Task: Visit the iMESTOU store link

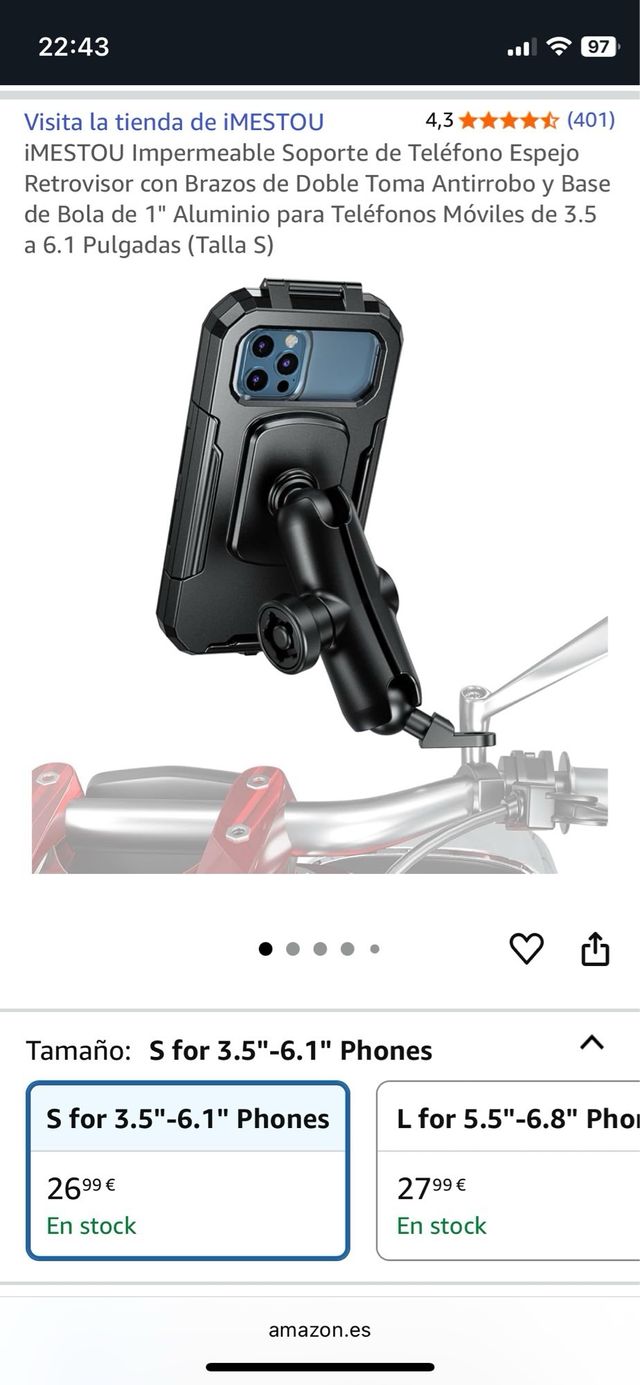Action: 174,122
